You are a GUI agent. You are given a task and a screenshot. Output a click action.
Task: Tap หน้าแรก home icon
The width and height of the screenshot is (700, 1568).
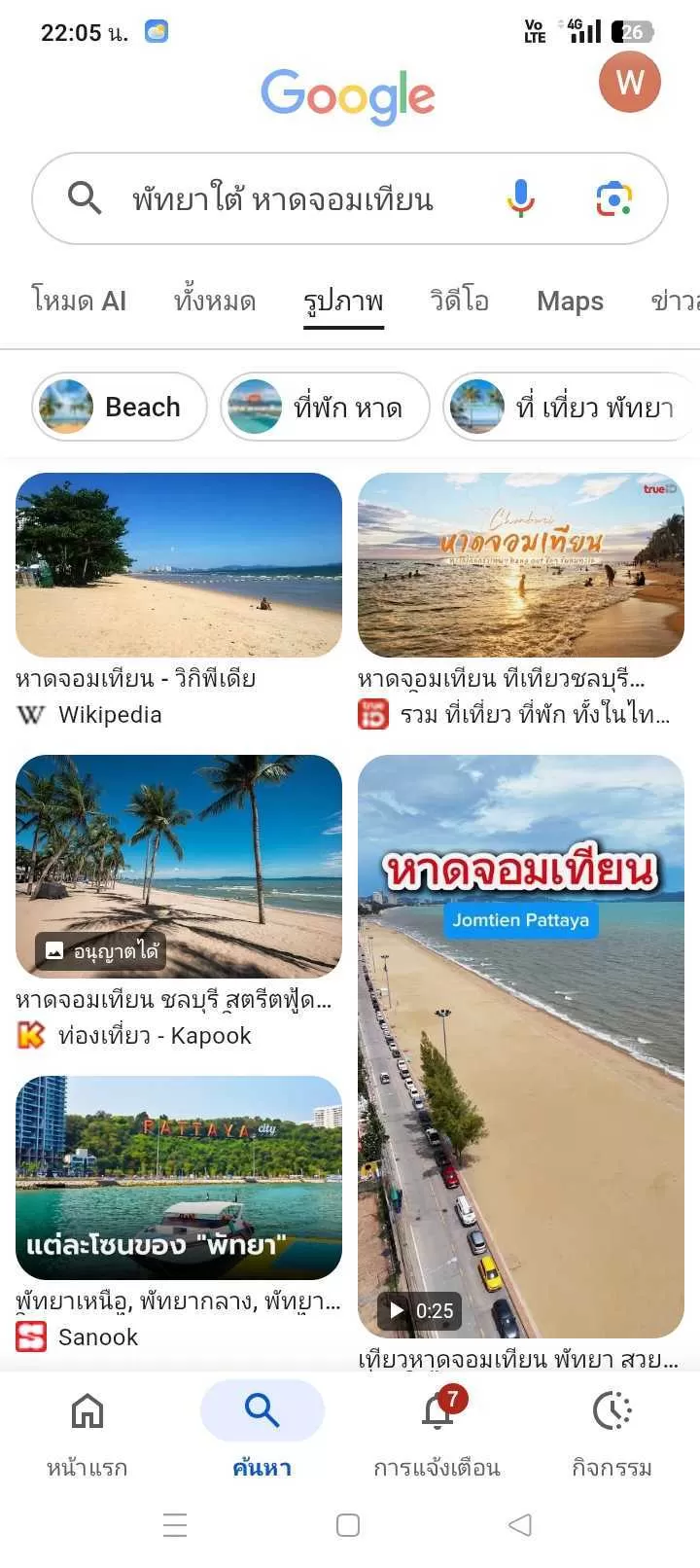(86, 1408)
